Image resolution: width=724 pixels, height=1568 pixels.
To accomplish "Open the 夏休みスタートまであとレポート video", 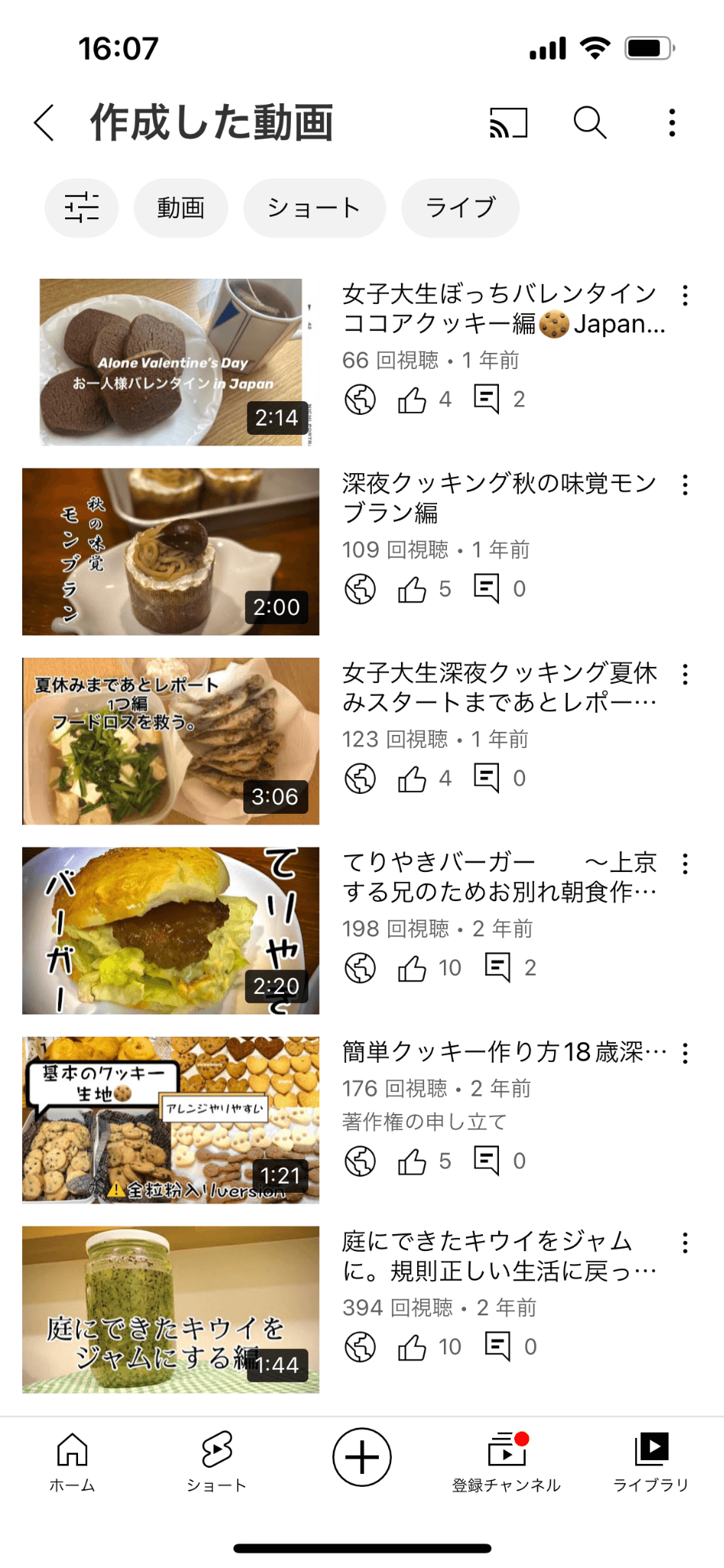I will 171,741.
